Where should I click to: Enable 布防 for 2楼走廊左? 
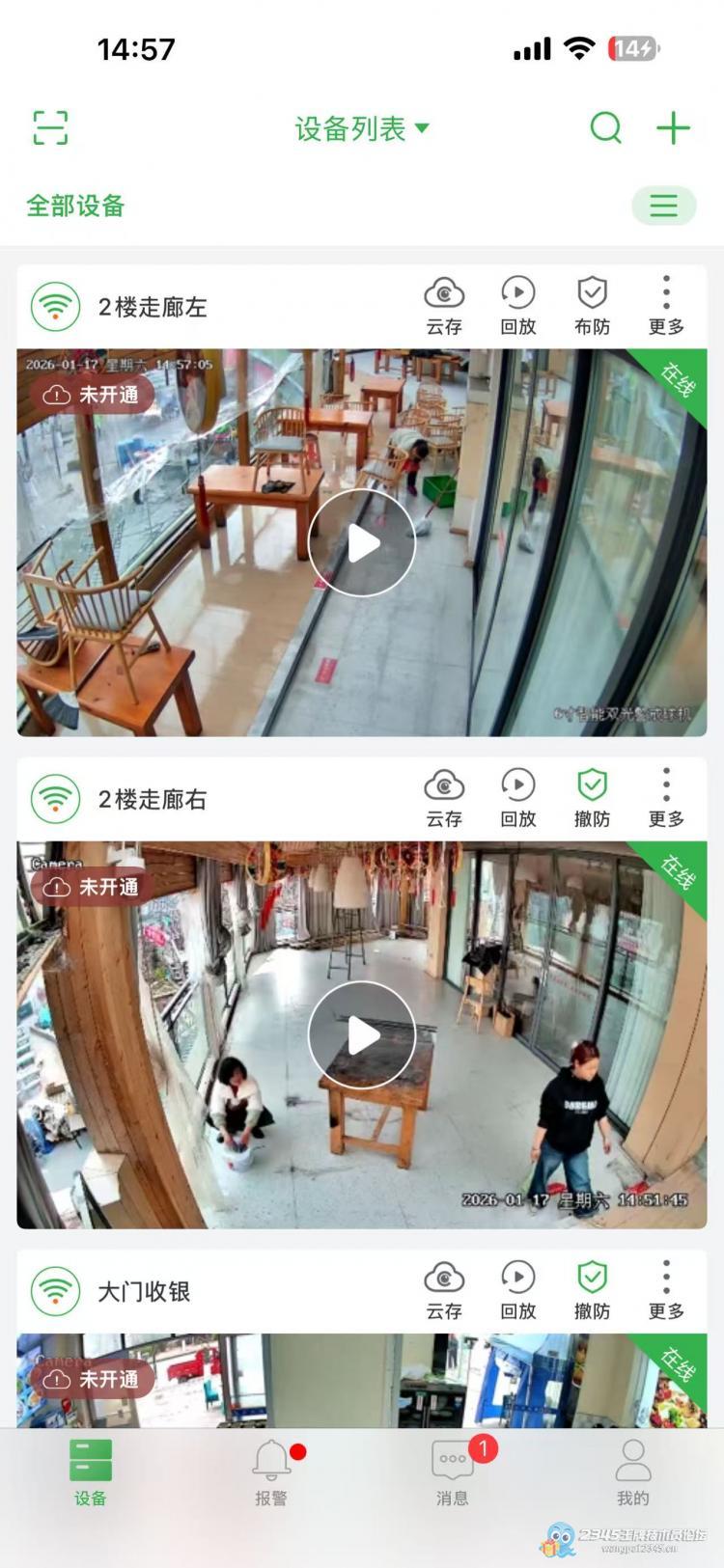coord(592,306)
